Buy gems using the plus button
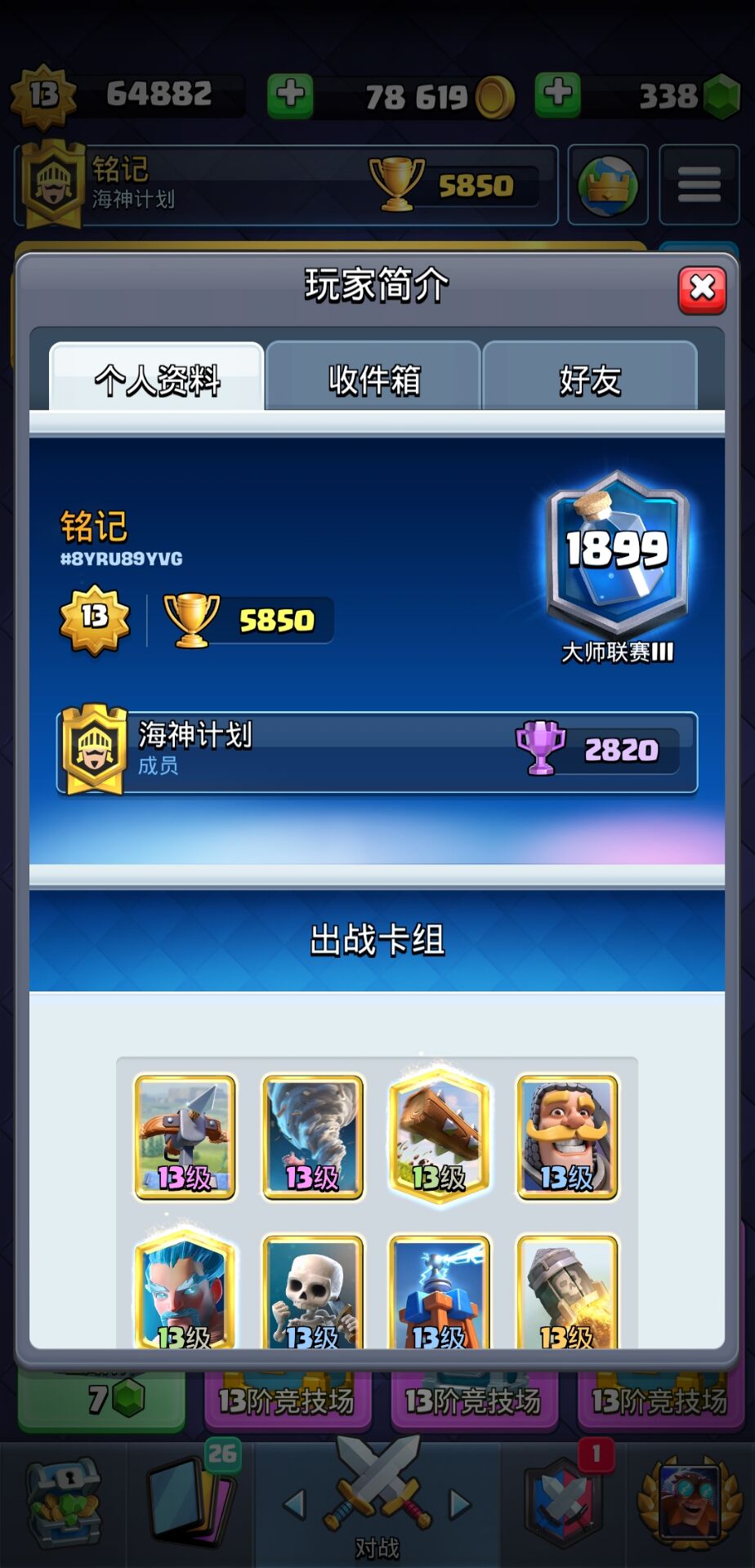The image size is (755, 1568). (x=558, y=95)
